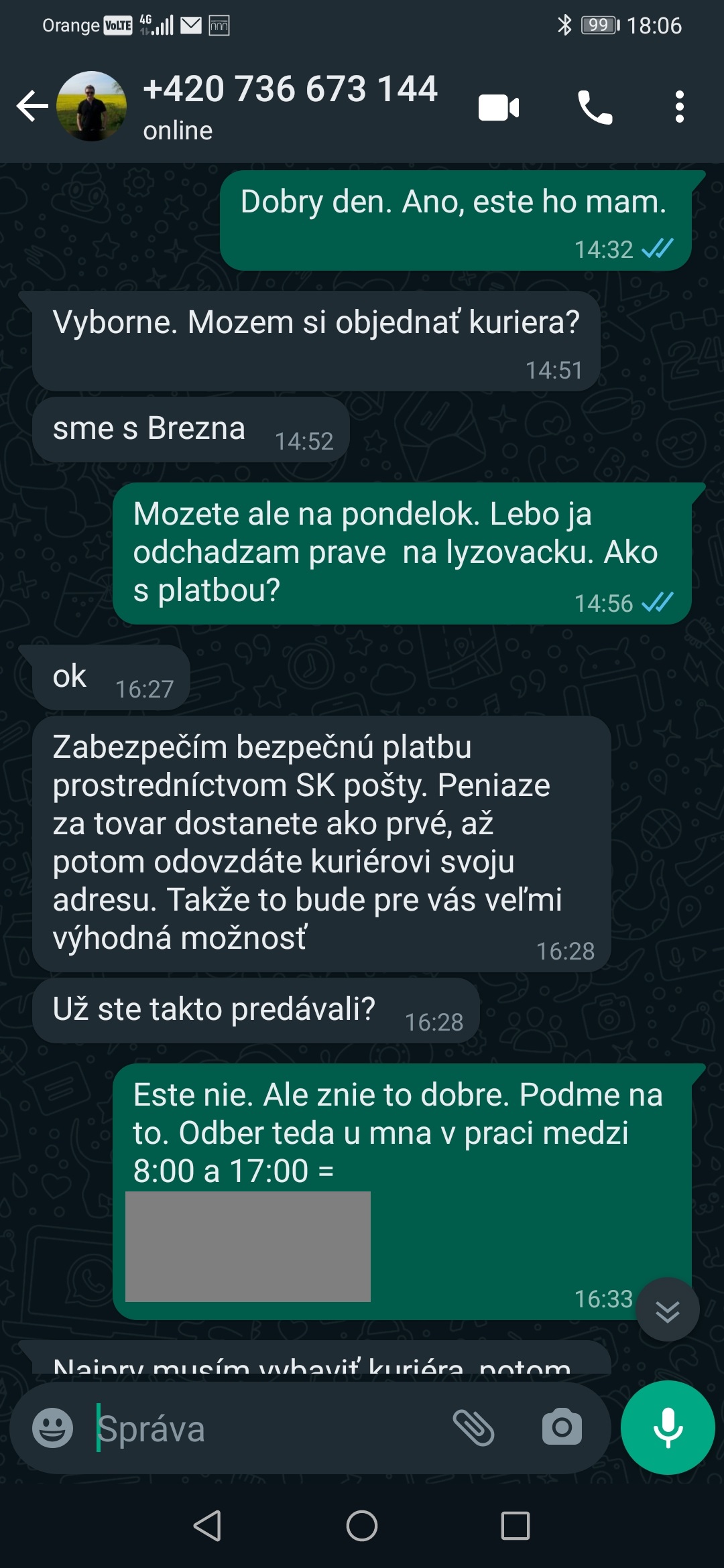Open the recent apps view
This screenshot has width=724, height=1568.
pos(516,1526)
